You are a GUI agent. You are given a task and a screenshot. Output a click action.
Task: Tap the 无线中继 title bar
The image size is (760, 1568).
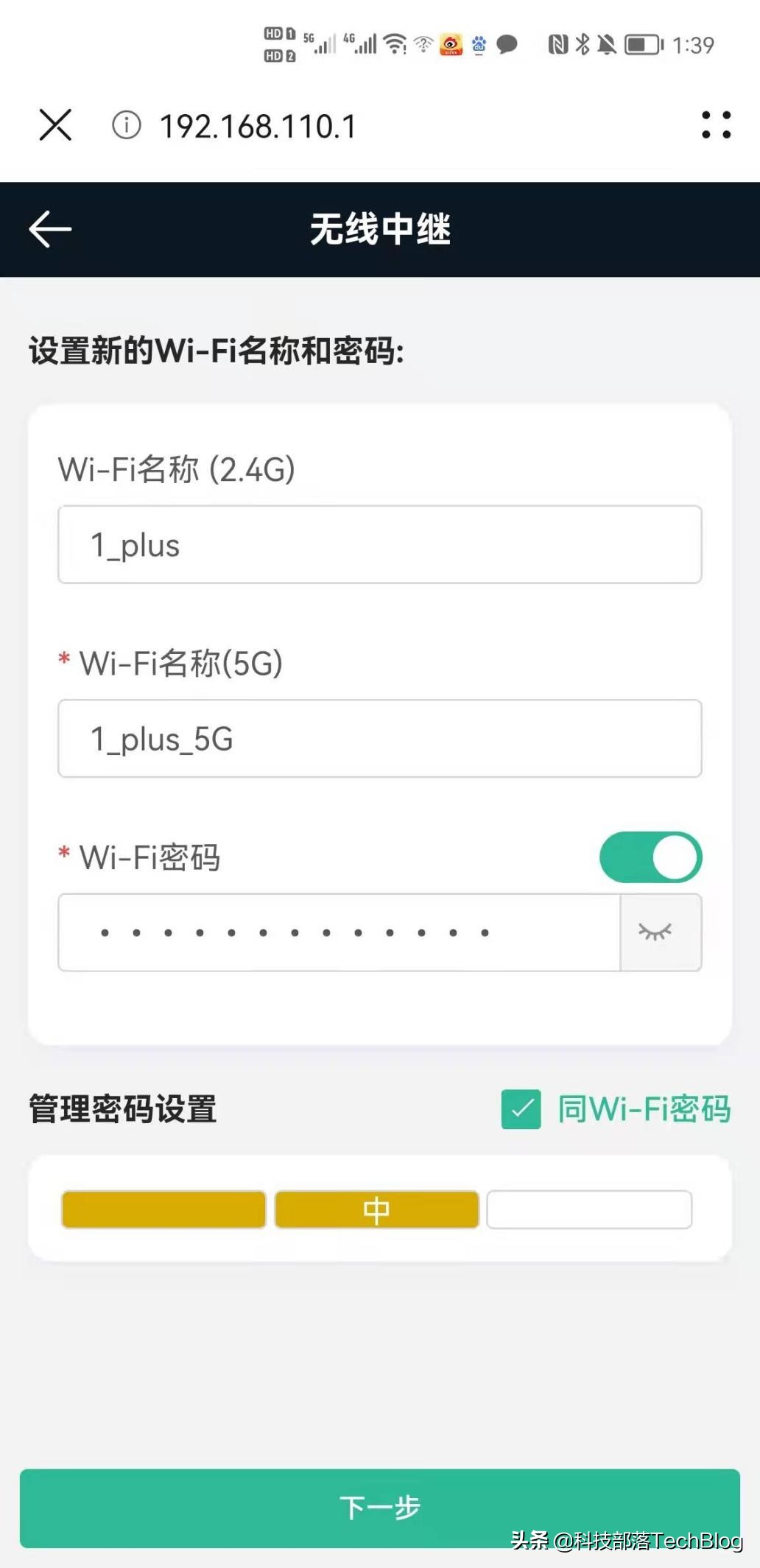[380, 229]
